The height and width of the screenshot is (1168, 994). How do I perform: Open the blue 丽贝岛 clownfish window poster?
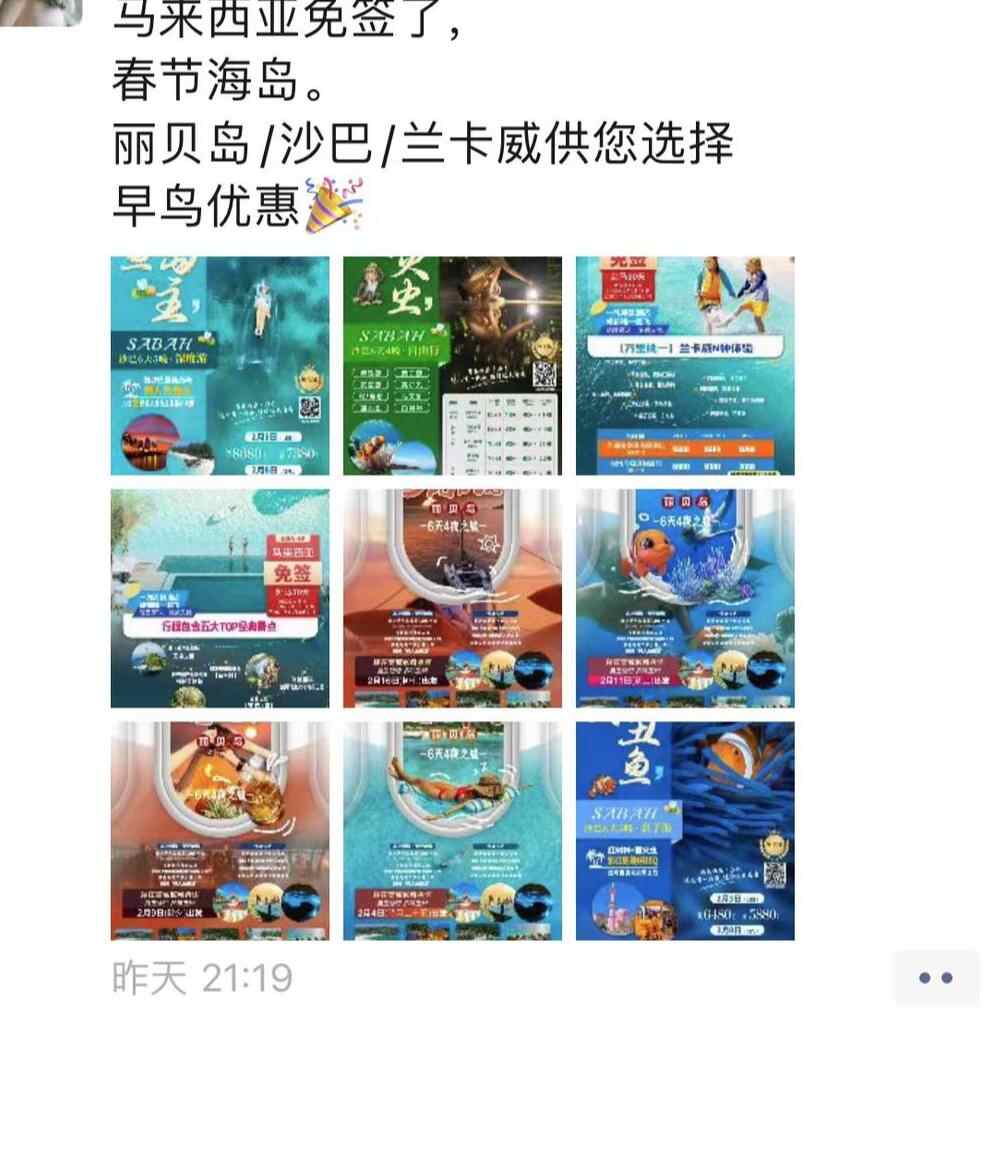[x=685, y=598]
